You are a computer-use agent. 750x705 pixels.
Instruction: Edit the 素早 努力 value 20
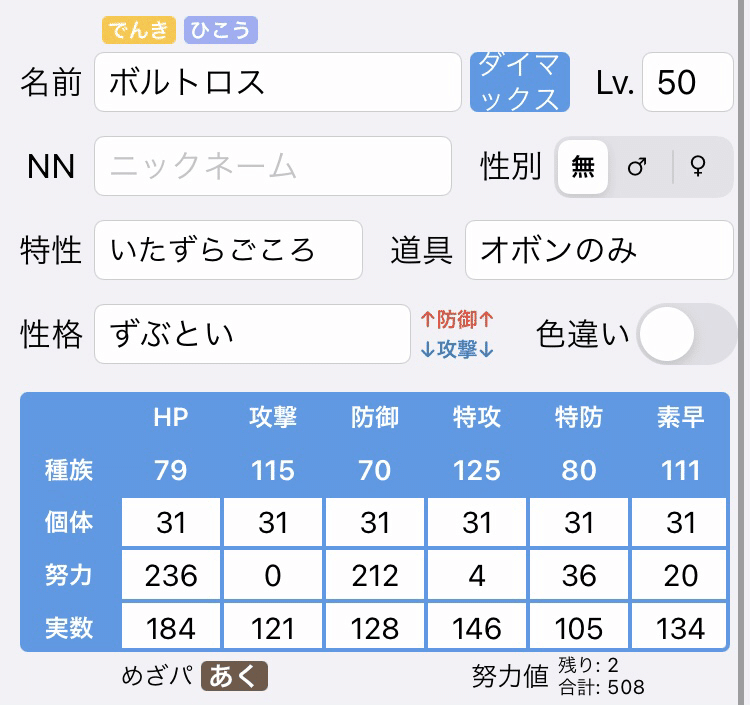(x=680, y=576)
